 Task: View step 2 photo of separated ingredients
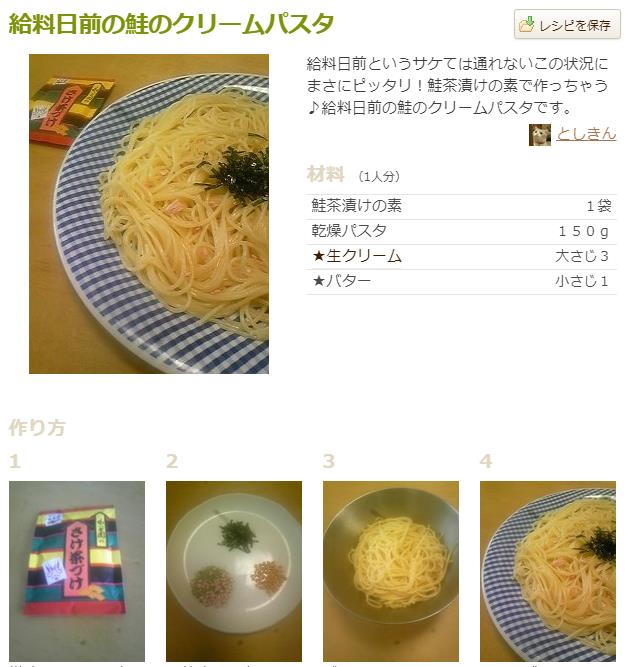(x=234, y=570)
